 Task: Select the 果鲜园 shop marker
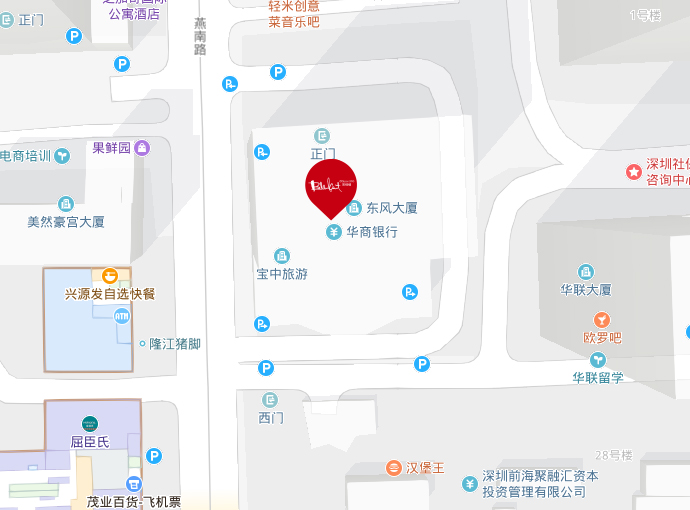point(142,148)
